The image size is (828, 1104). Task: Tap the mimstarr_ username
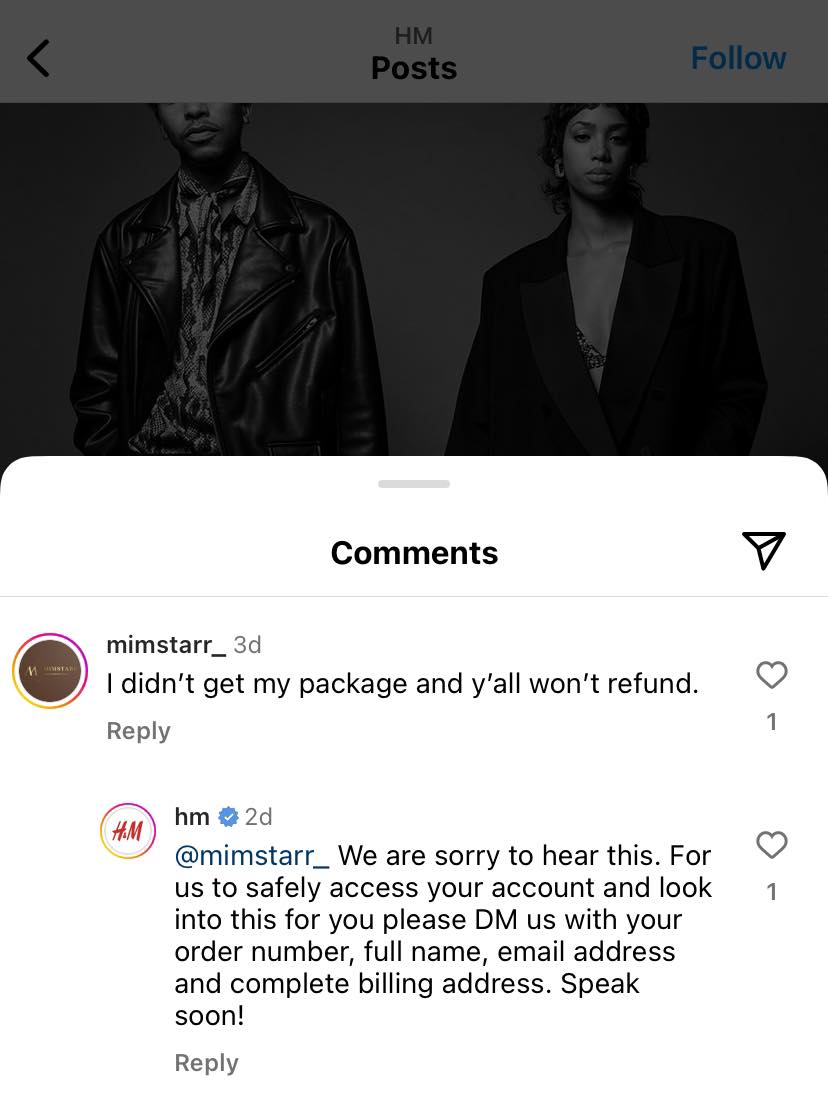click(166, 645)
